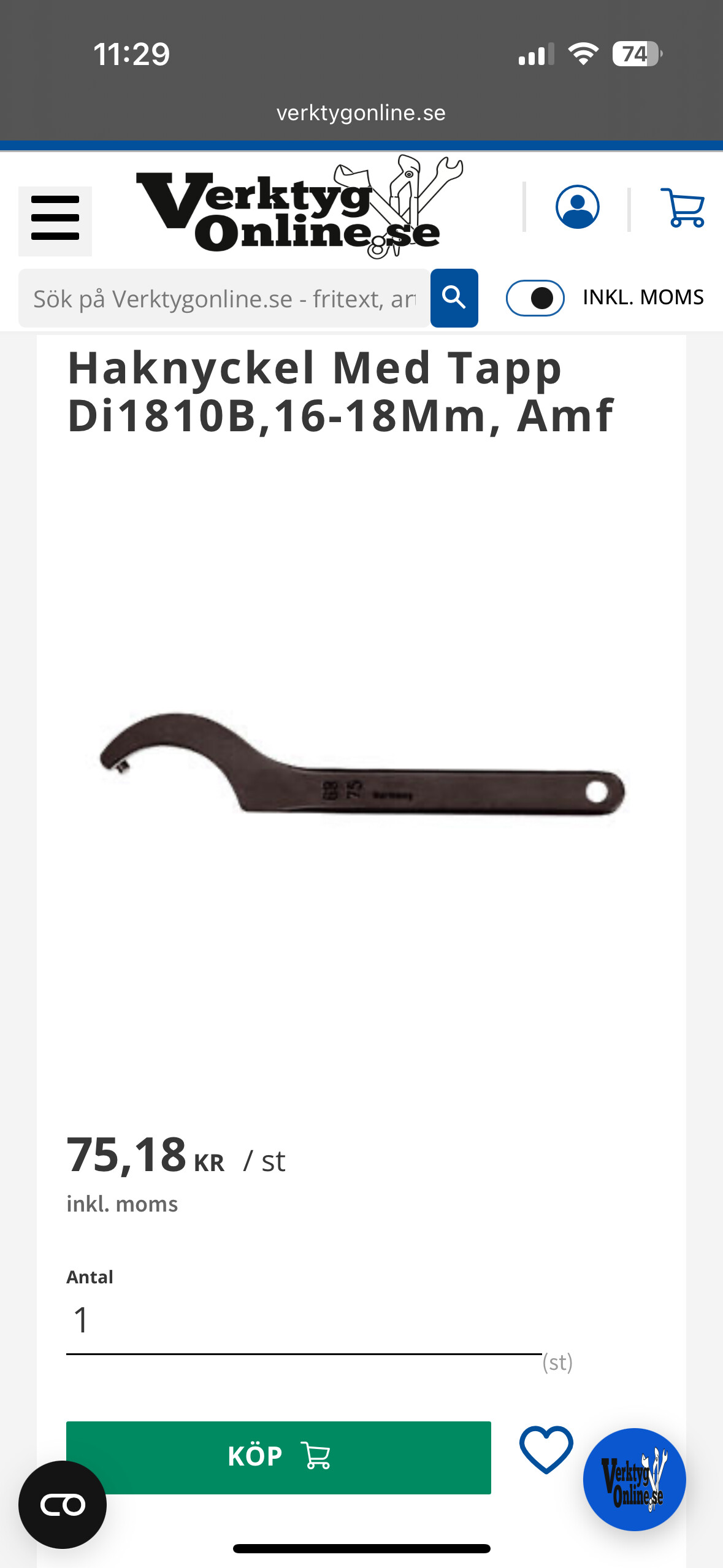Viewport: 723px width, 1568px height.
Task: Tap the verktygonline.se address bar
Action: tap(361, 113)
